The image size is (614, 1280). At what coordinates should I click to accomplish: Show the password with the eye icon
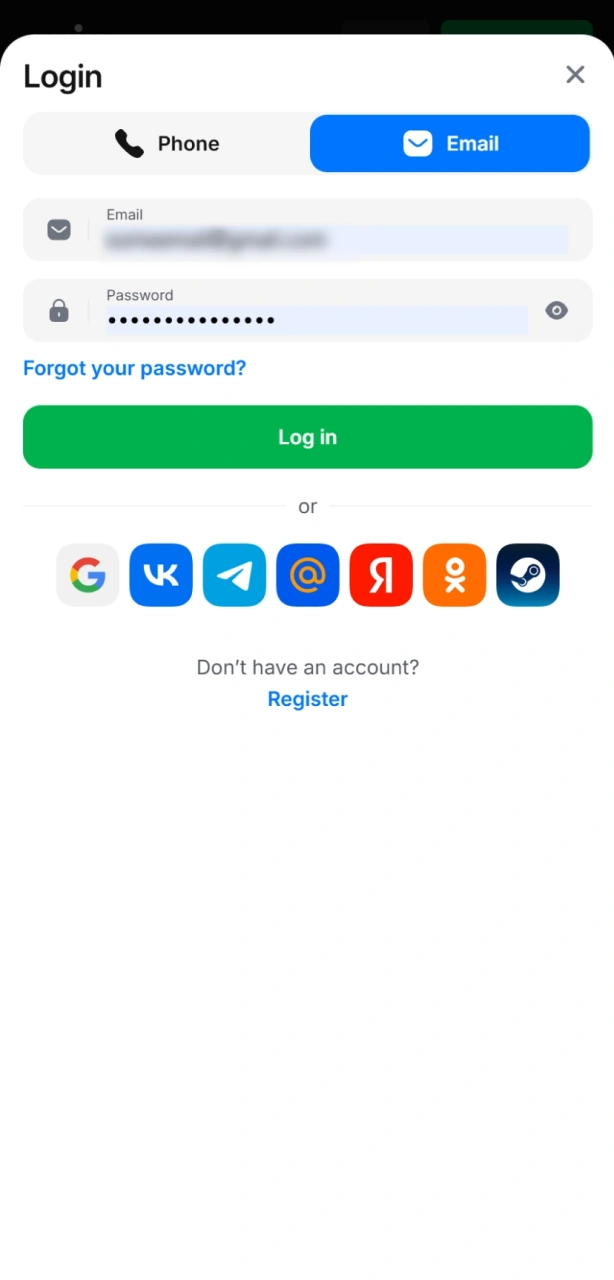pos(557,311)
